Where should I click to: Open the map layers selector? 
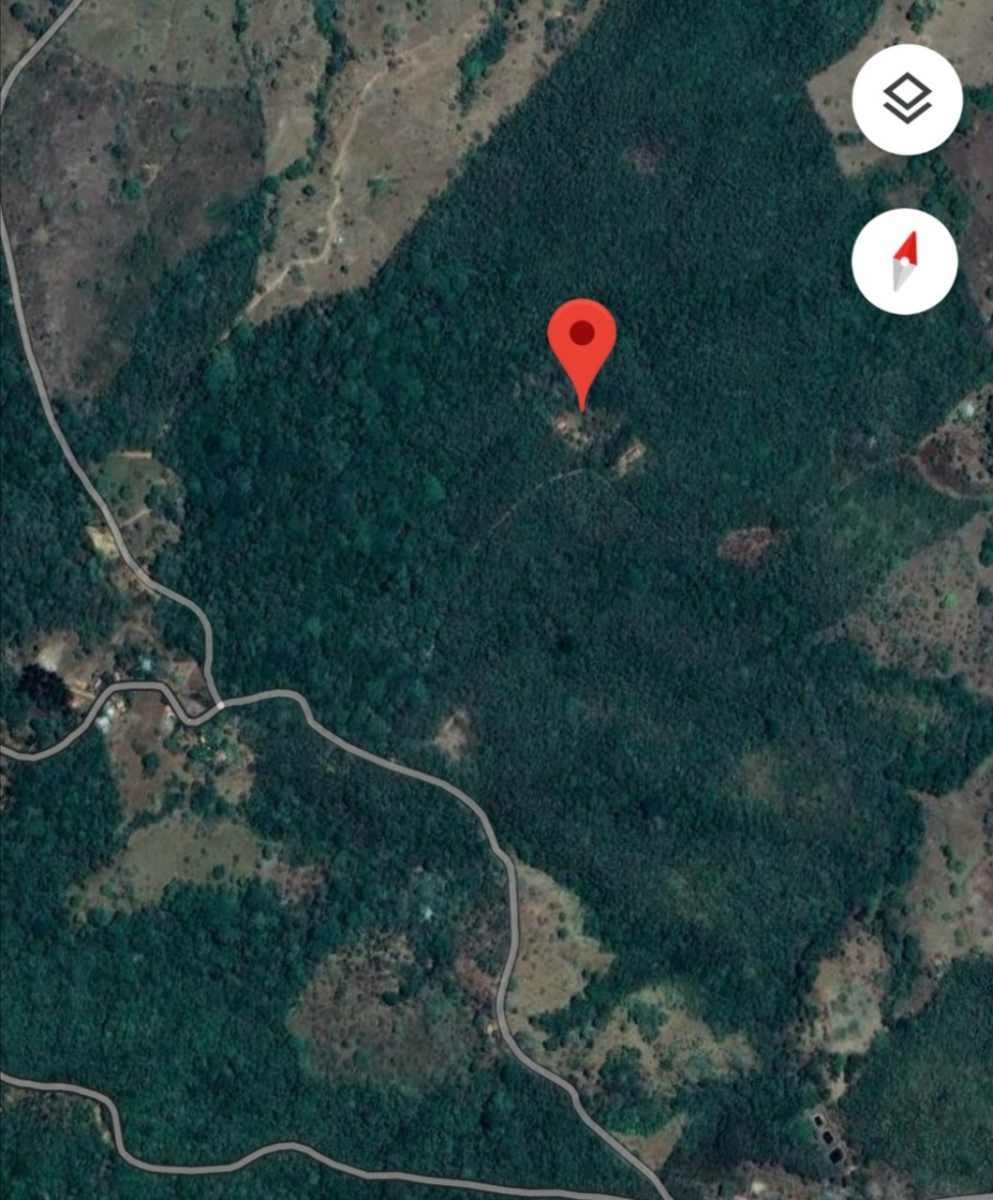tap(907, 99)
